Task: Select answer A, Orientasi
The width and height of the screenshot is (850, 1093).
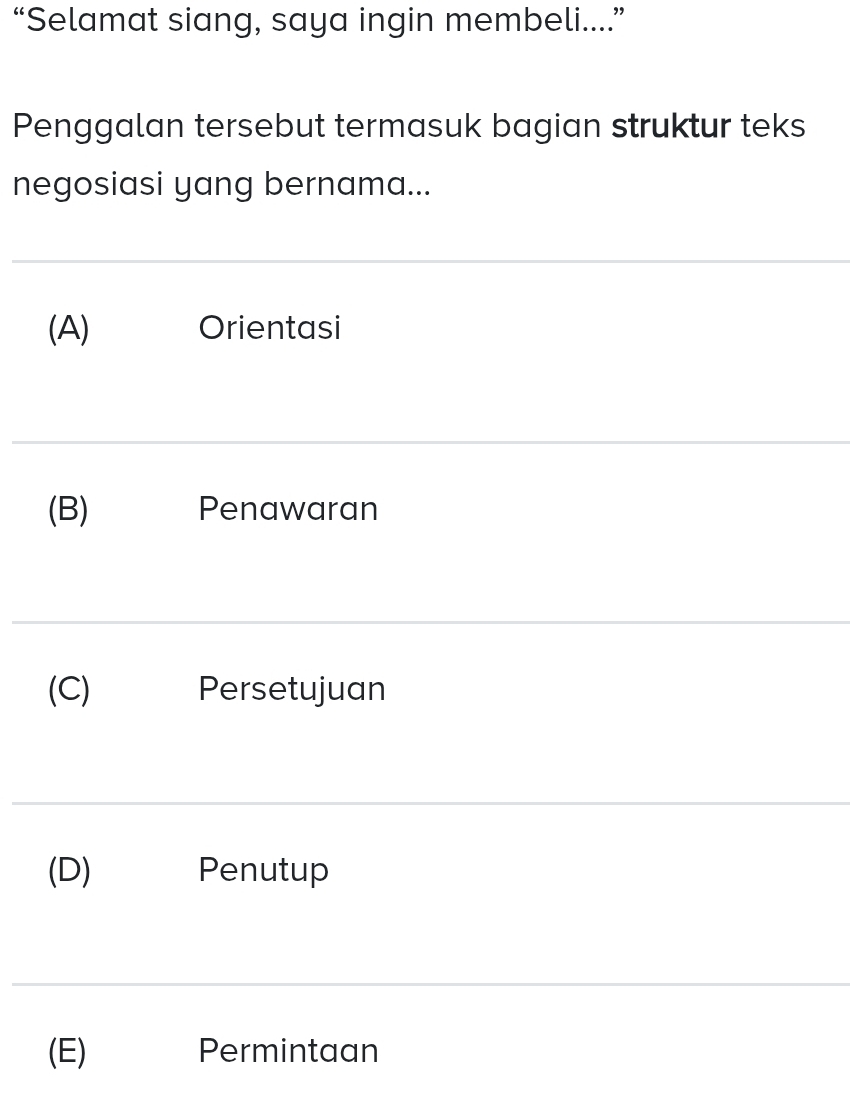Action: point(269,328)
